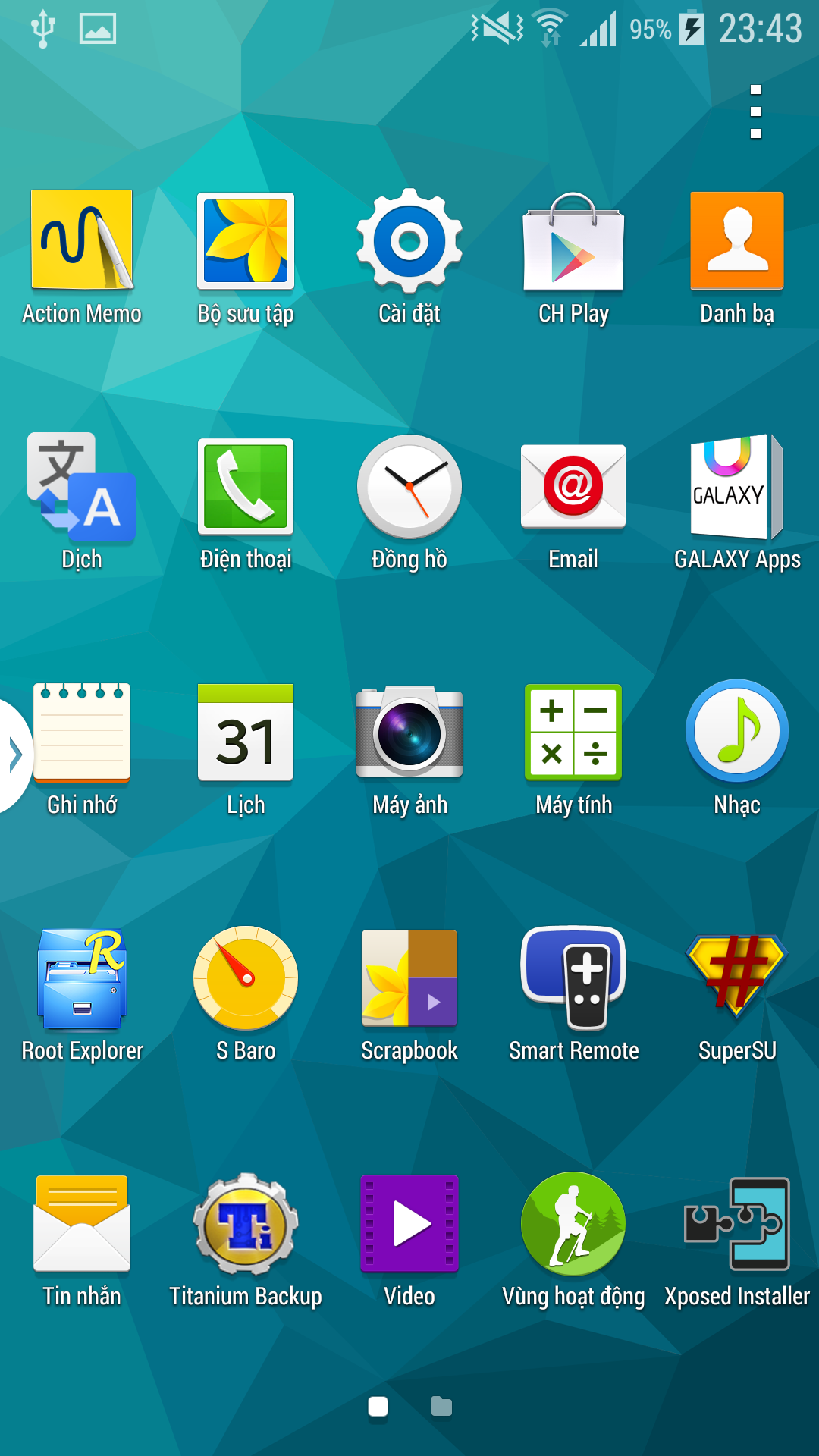Launch Action Memo app
819x1456 pixels.
(82, 241)
